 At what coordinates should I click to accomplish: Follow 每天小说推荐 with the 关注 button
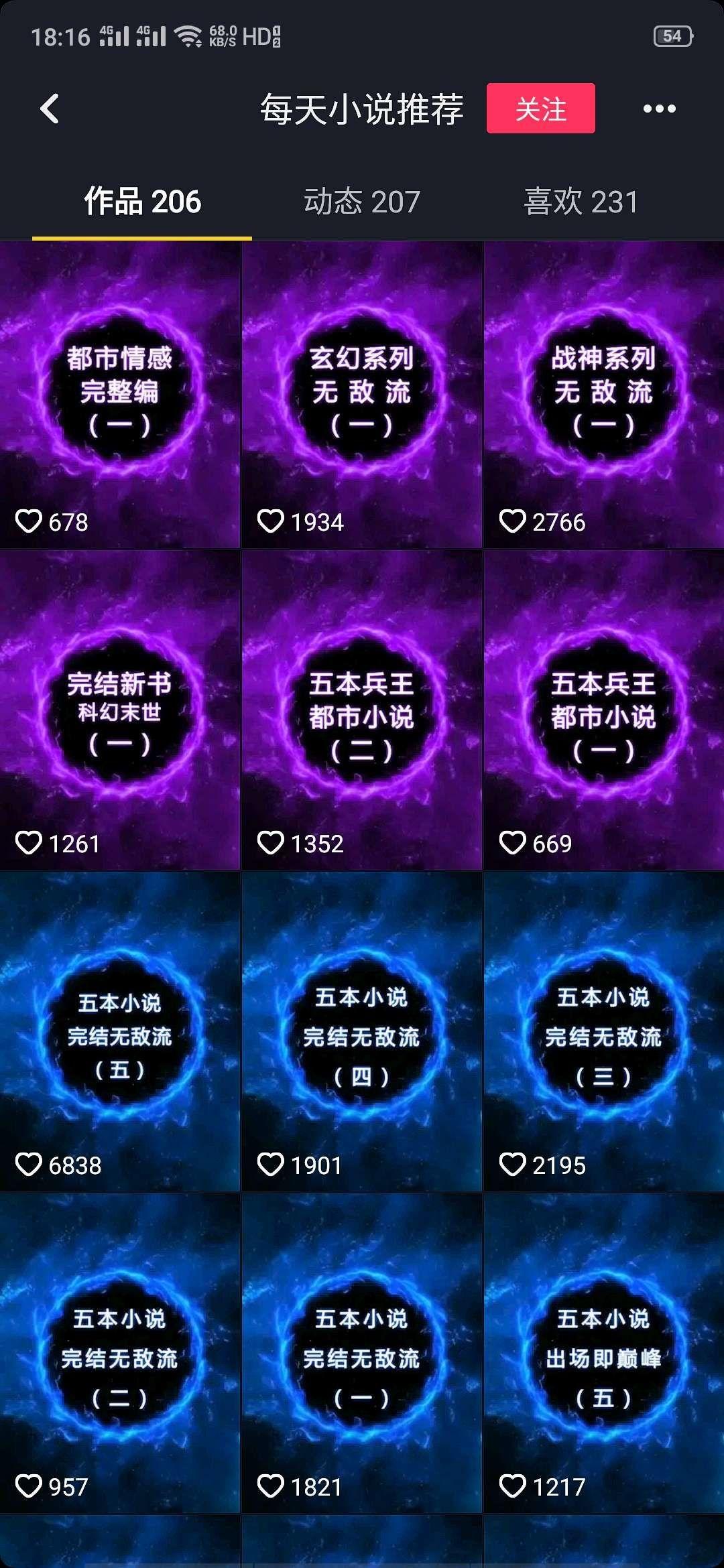(540, 109)
